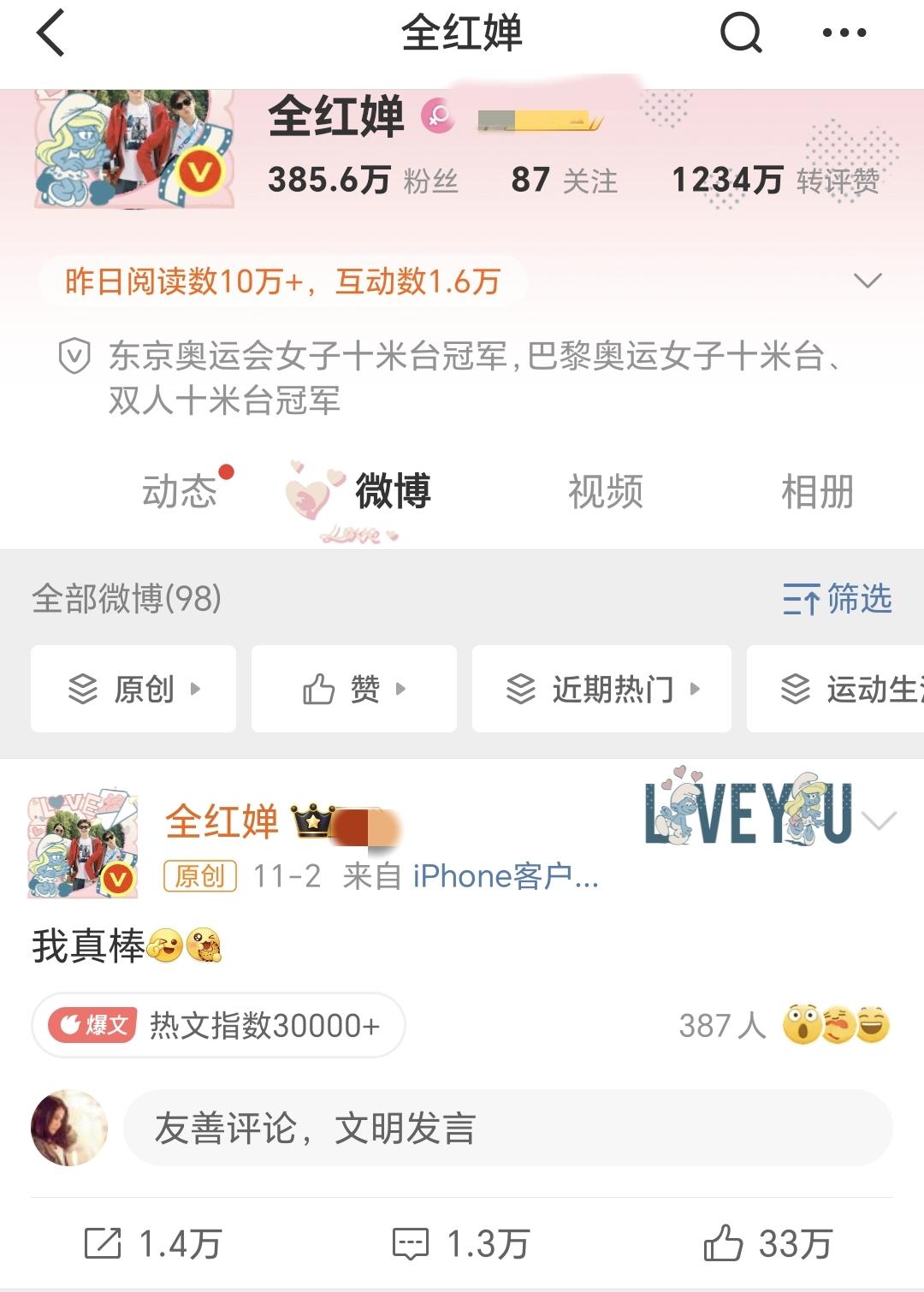Repost the 我真棒 post
This screenshot has width=924, height=1292.
(152, 1244)
